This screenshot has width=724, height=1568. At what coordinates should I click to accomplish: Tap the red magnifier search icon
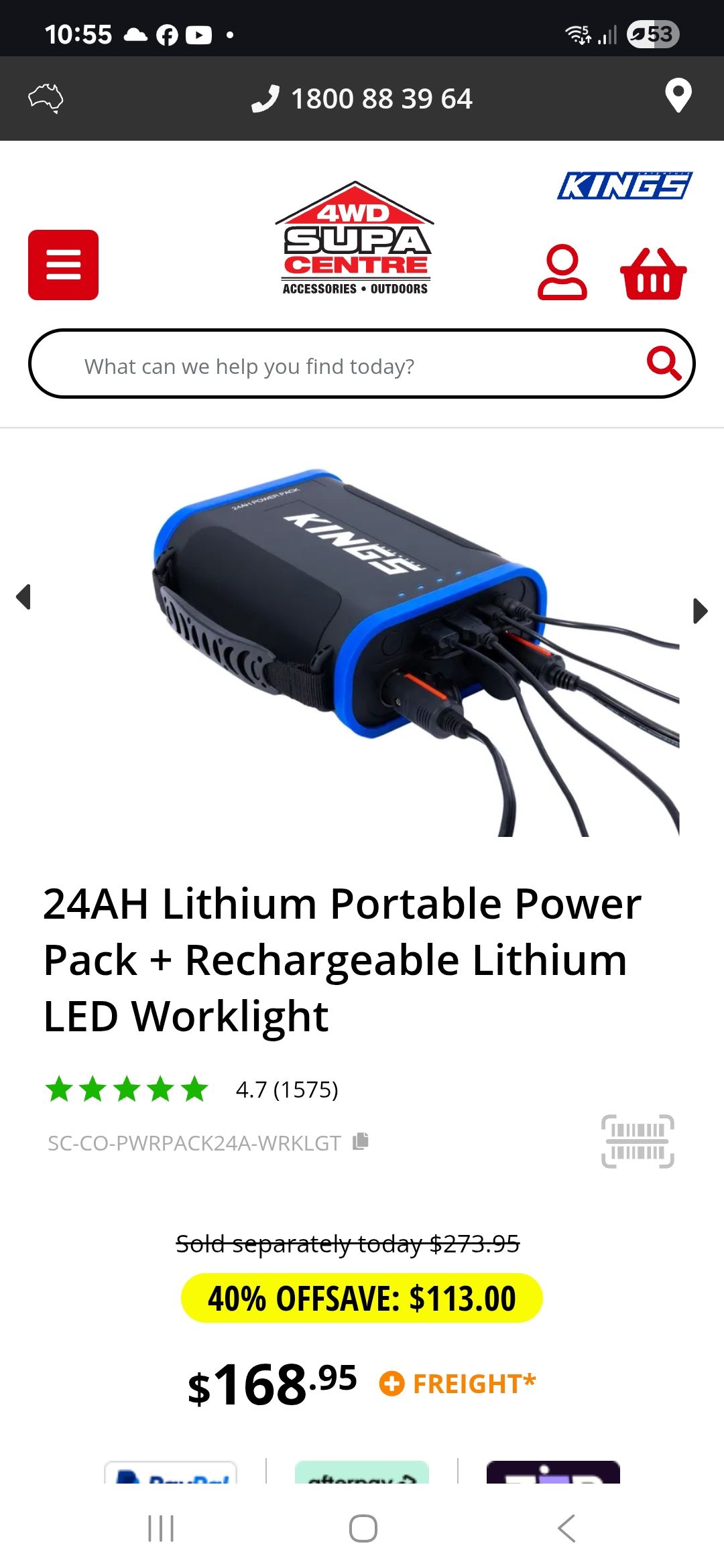664,363
